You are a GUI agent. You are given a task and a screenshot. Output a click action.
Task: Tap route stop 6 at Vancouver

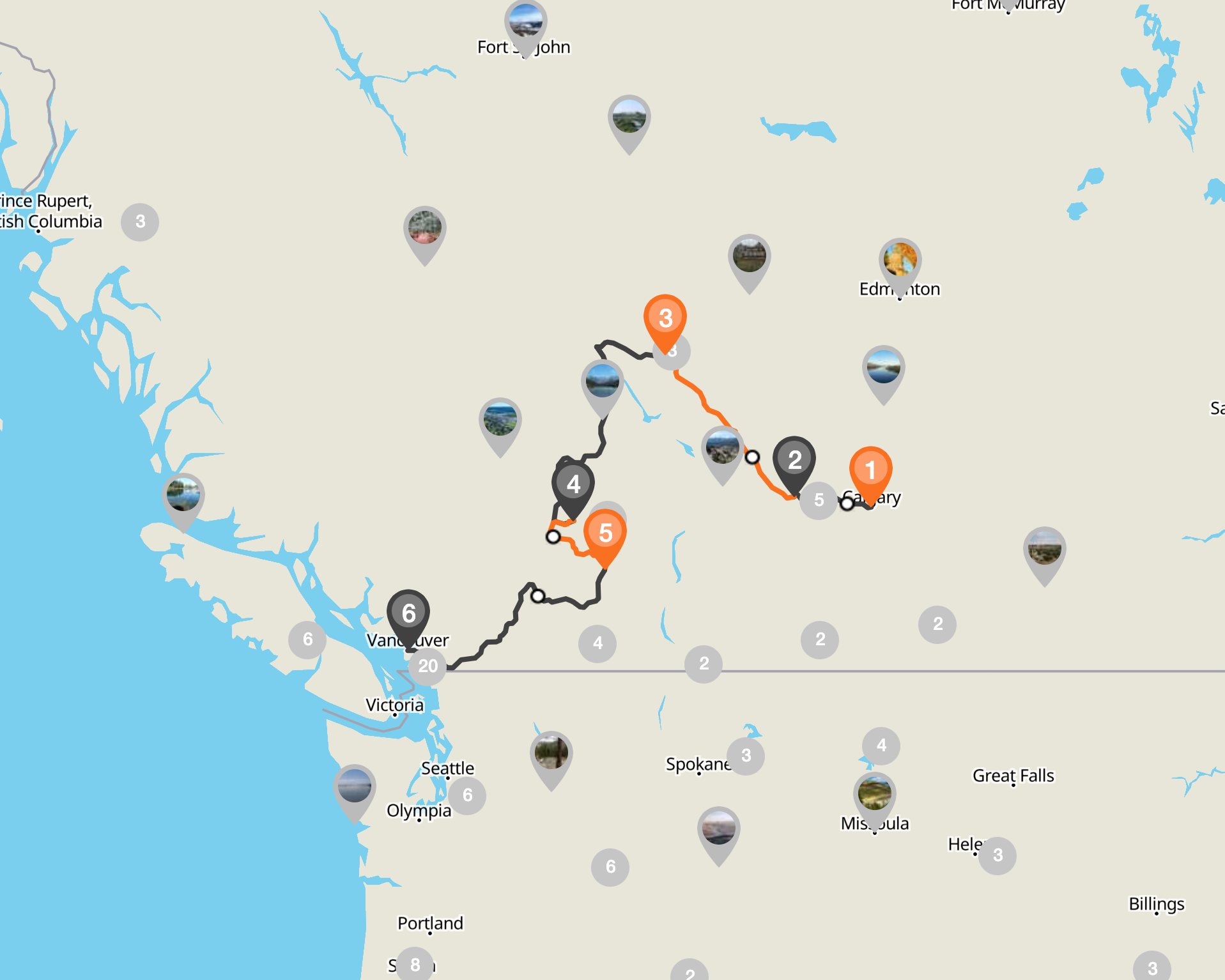tap(408, 613)
